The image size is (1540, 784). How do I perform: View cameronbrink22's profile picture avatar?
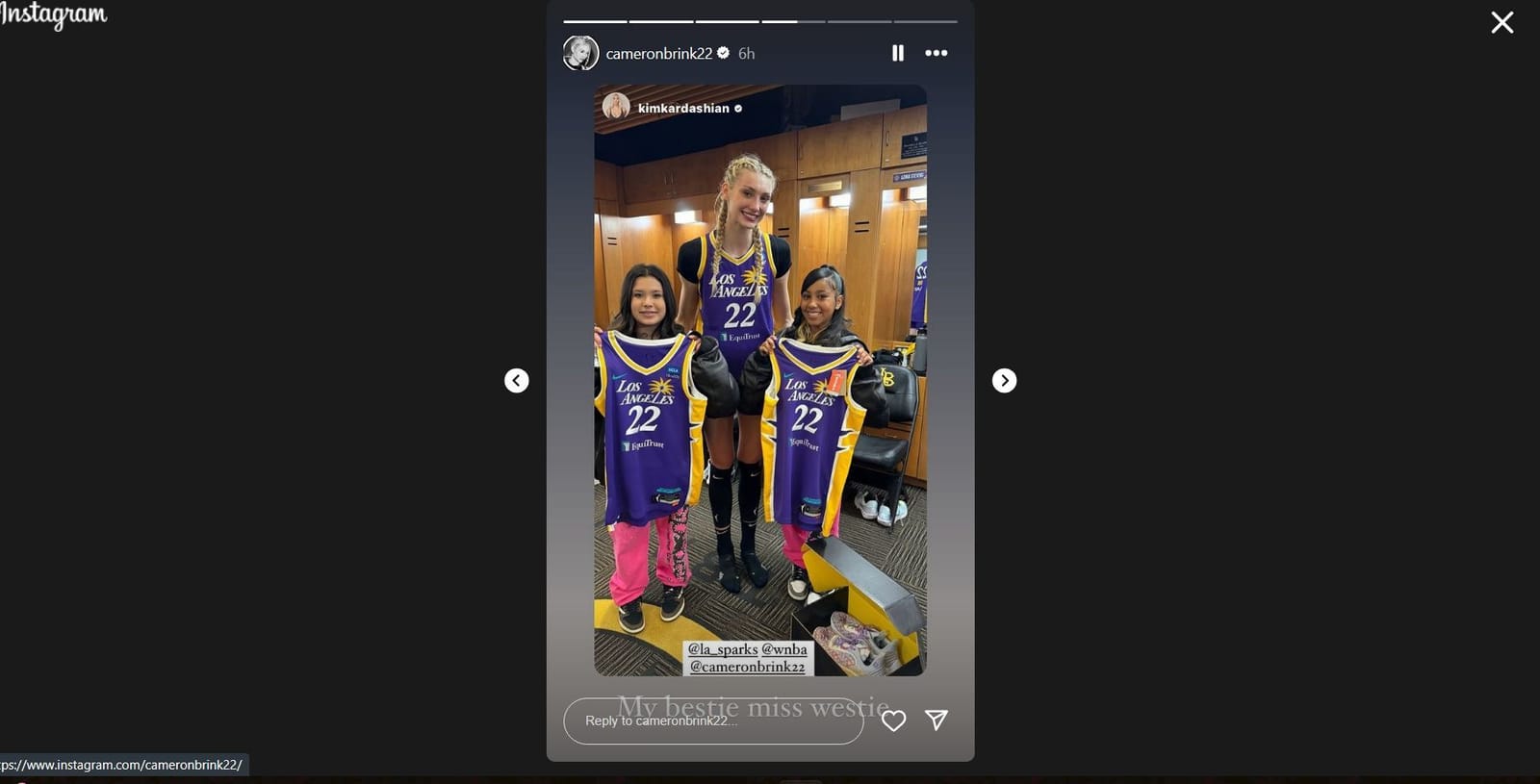580,53
